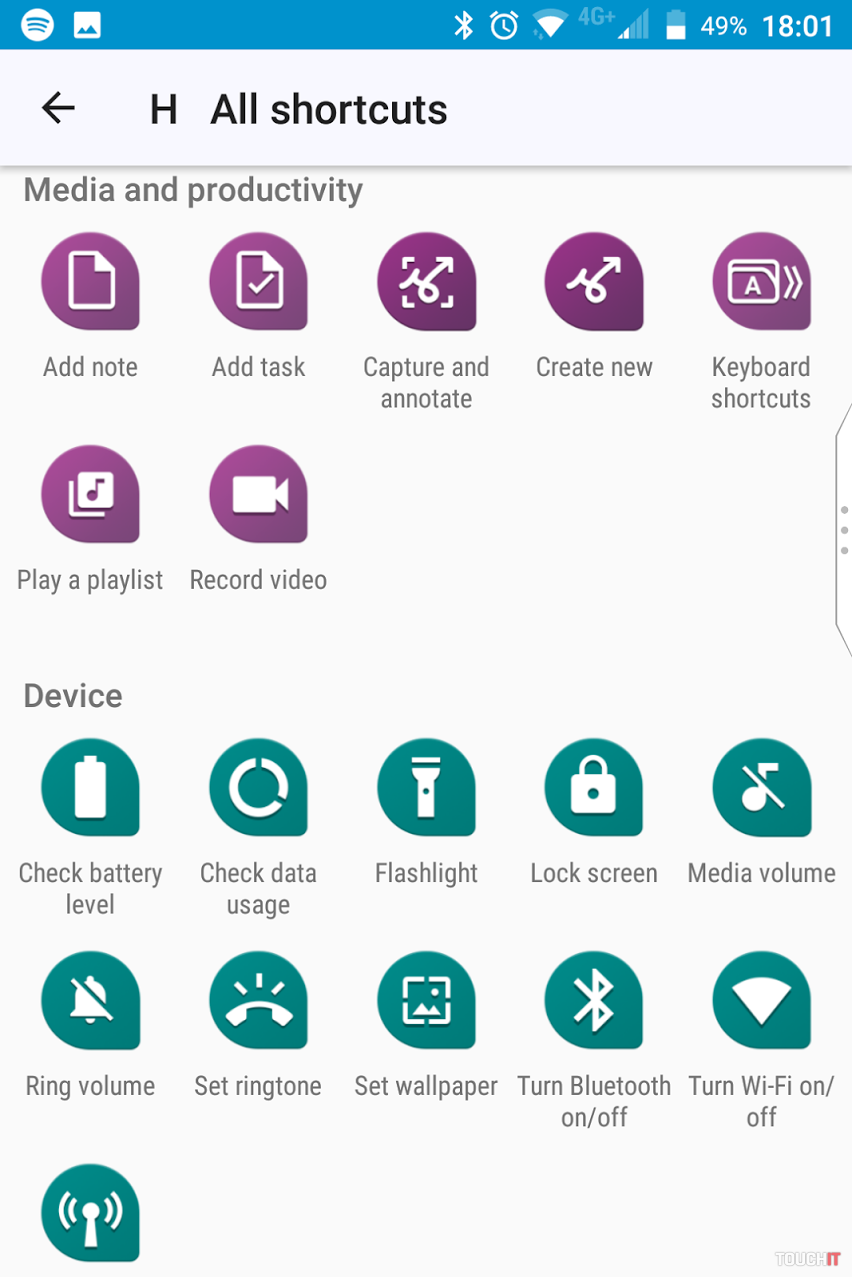The width and height of the screenshot is (852, 1277).
Task: Select the Create new shortcut
Action: 594,282
